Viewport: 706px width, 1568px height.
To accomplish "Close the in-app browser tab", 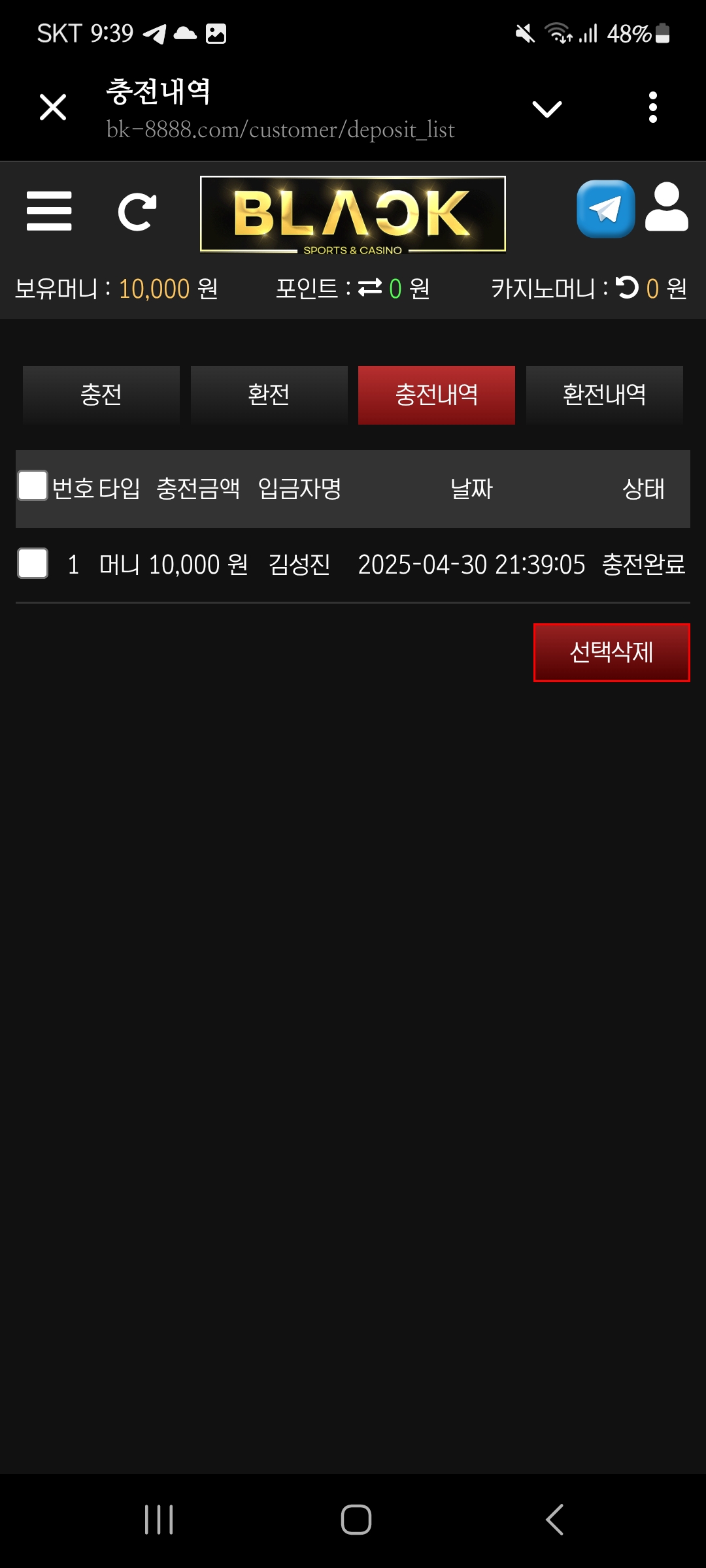I will (53, 107).
